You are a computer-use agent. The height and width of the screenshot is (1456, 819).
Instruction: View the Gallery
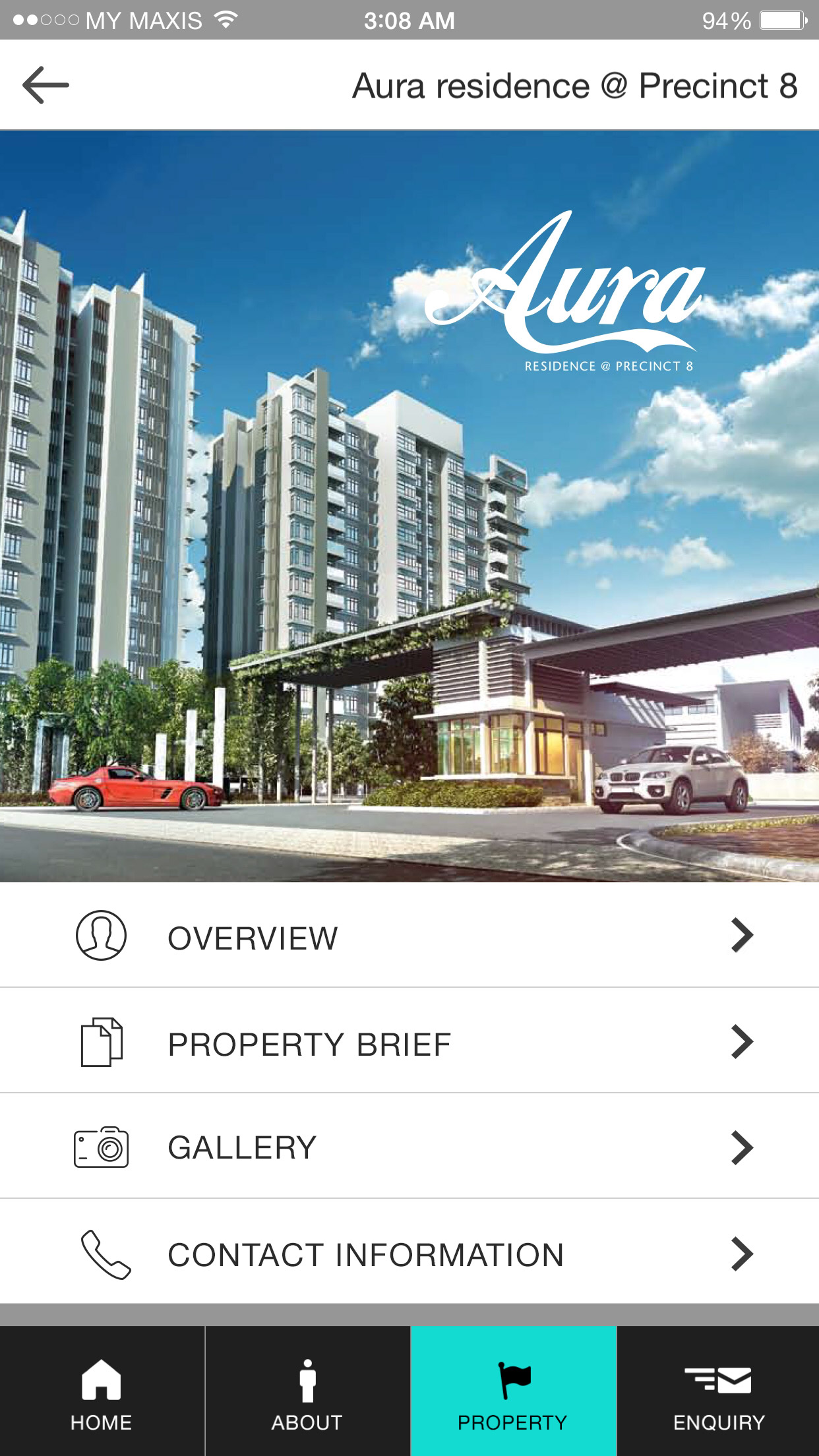tap(409, 1147)
